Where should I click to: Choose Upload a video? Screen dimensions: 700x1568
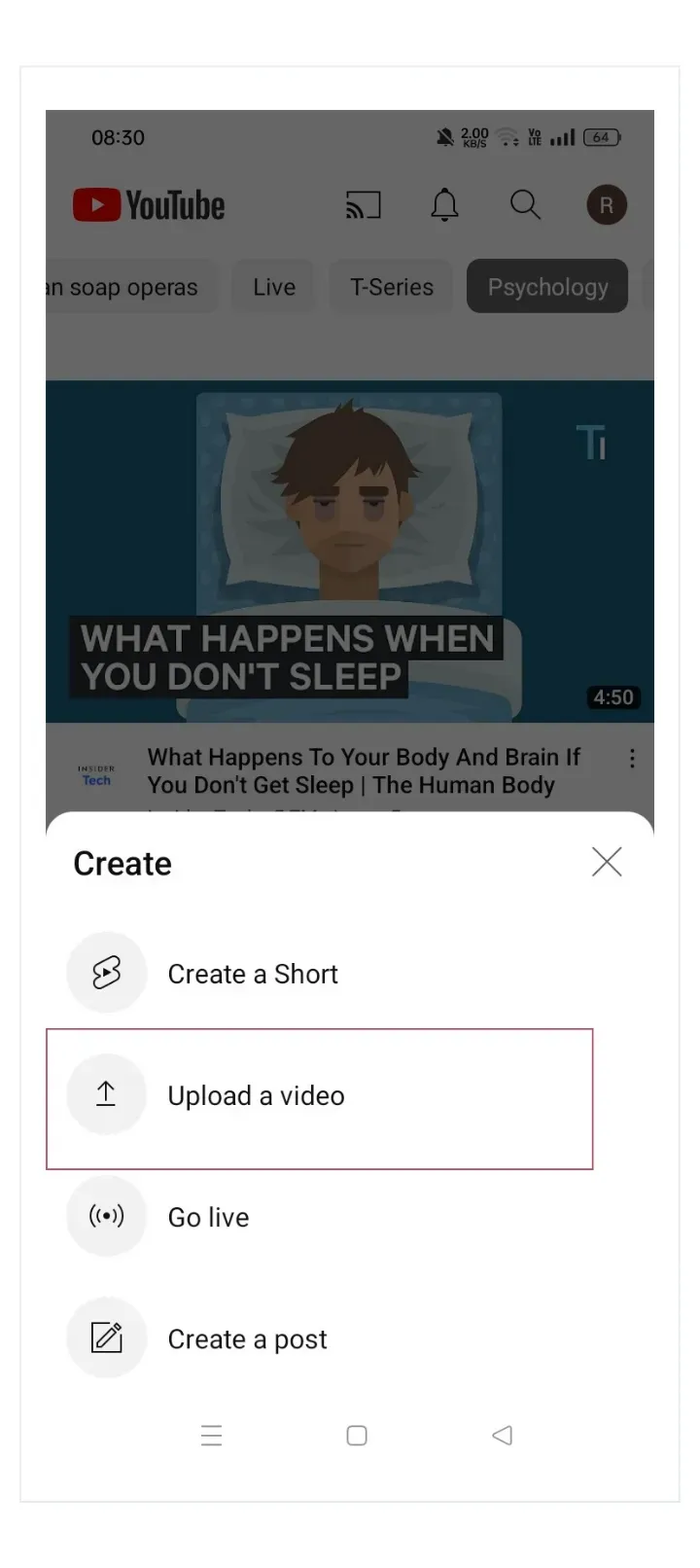[256, 1096]
